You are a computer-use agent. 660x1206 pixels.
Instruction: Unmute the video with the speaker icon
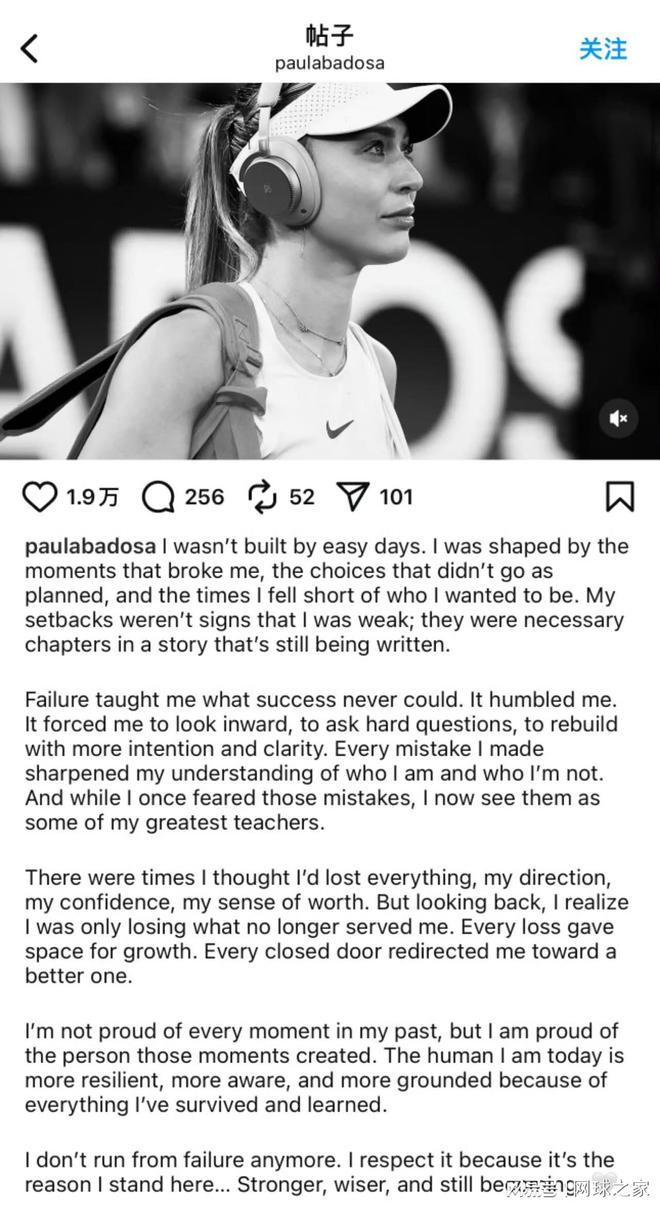(x=619, y=418)
